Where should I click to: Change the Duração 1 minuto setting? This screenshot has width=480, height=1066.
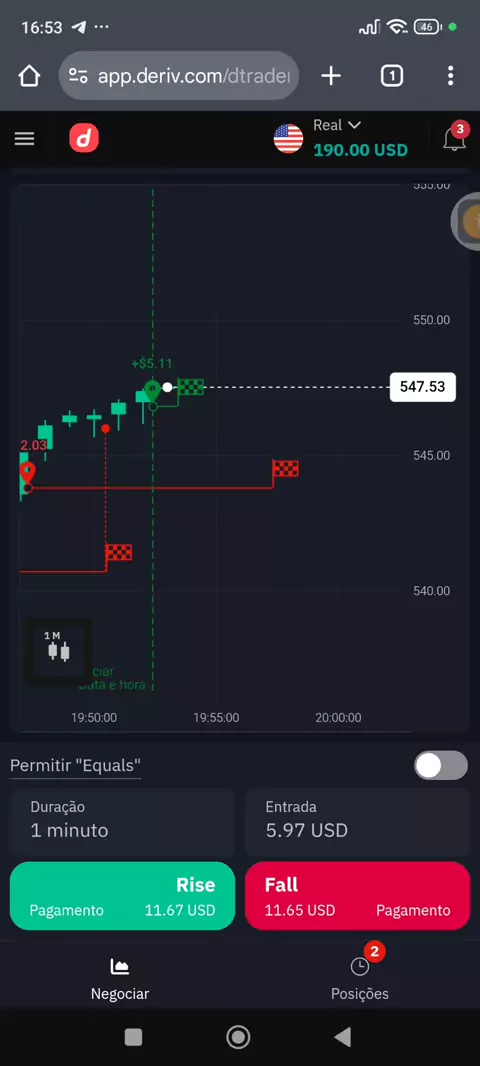122,822
